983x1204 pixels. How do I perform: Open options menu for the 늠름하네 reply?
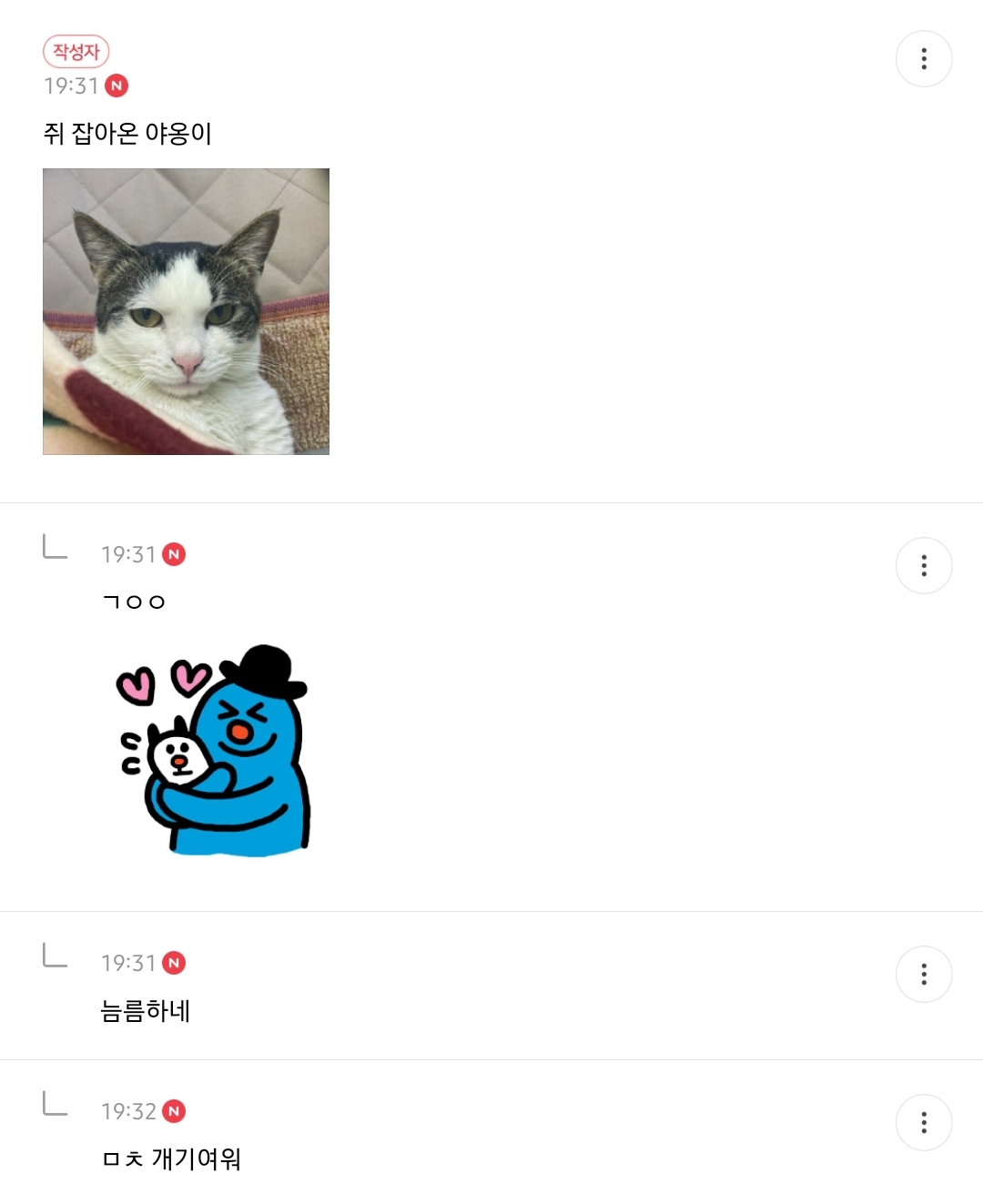(924, 975)
